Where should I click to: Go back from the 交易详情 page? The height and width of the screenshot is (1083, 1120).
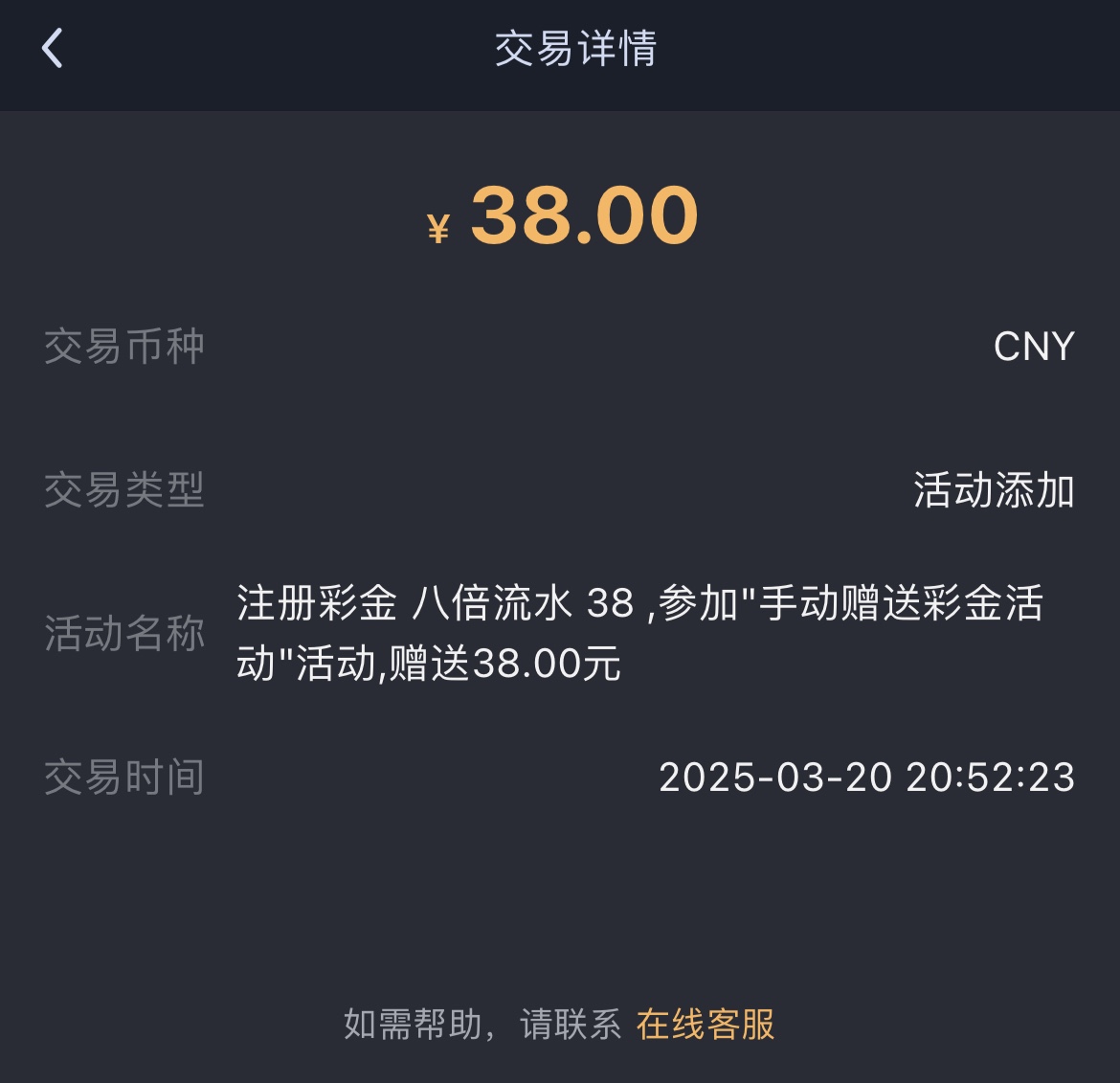(x=53, y=48)
